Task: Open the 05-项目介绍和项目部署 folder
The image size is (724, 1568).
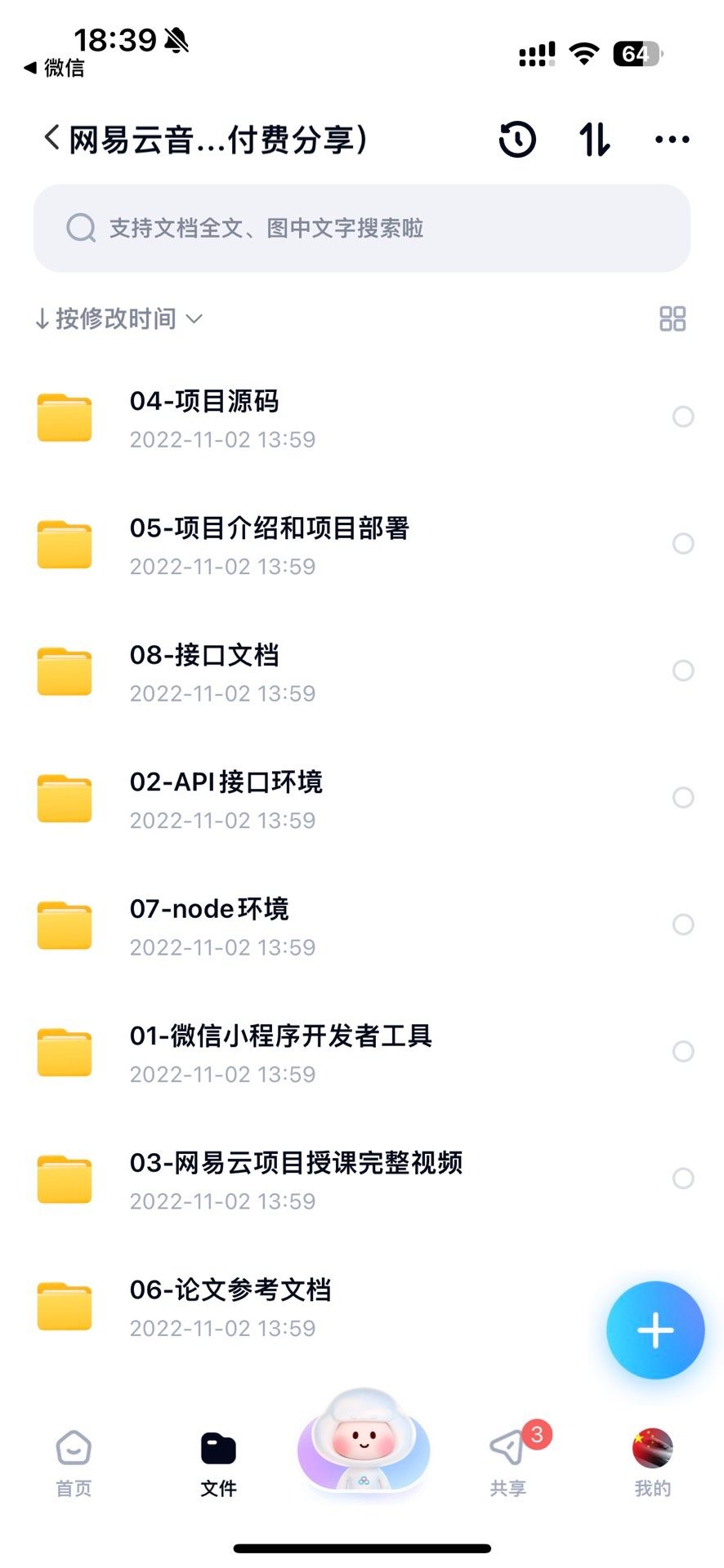Action: (x=269, y=545)
